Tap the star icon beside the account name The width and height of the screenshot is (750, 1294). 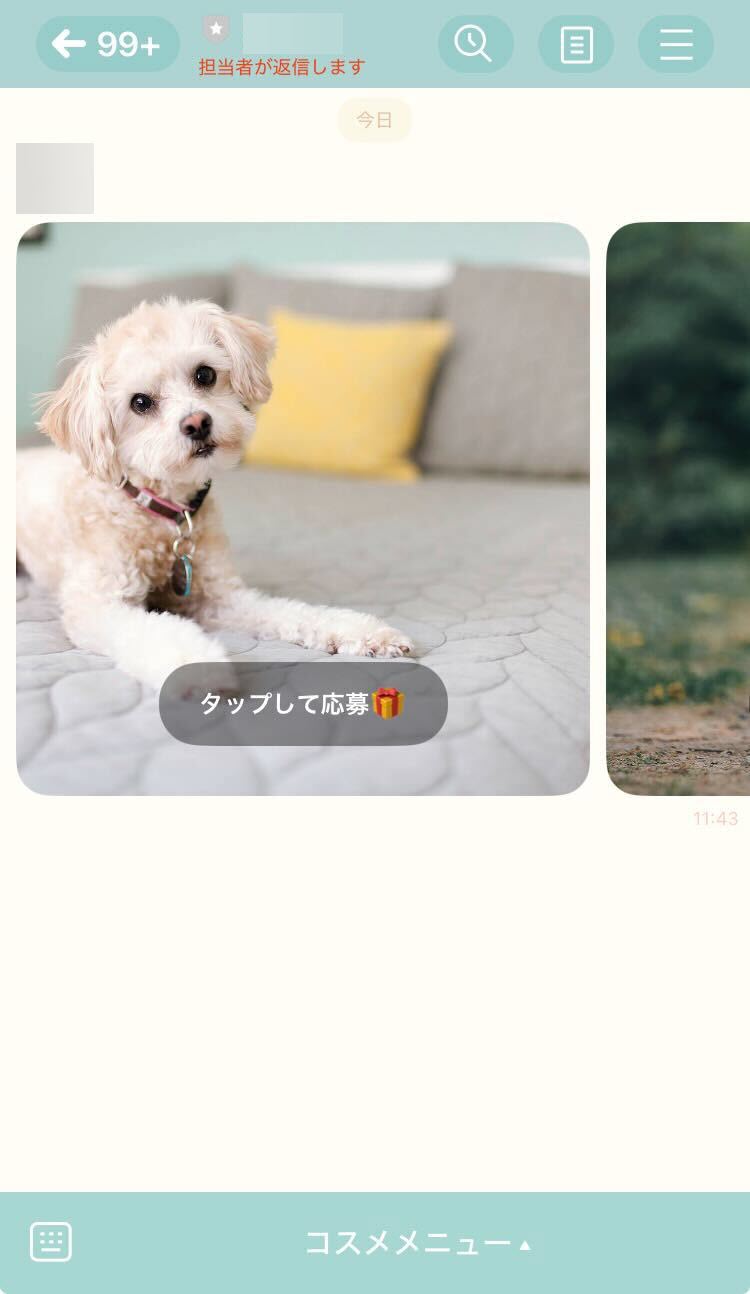pyautogui.click(x=217, y=29)
